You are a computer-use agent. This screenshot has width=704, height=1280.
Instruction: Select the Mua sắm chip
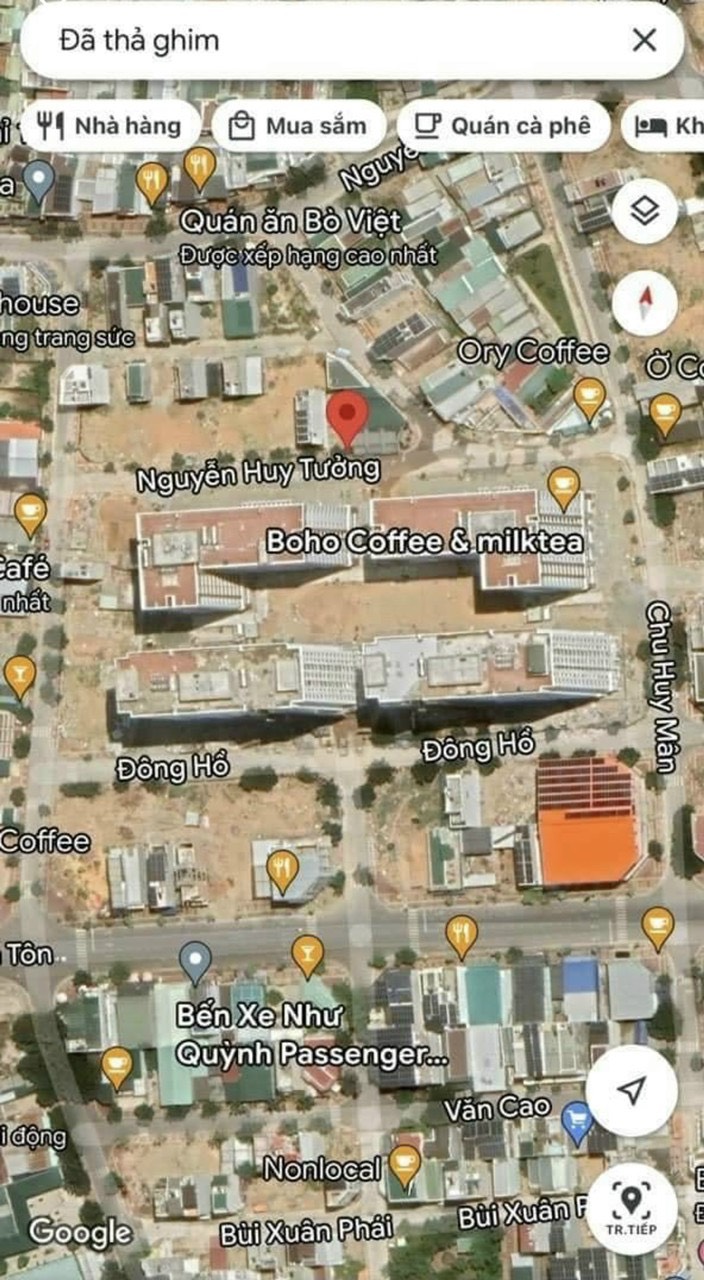[298, 126]
